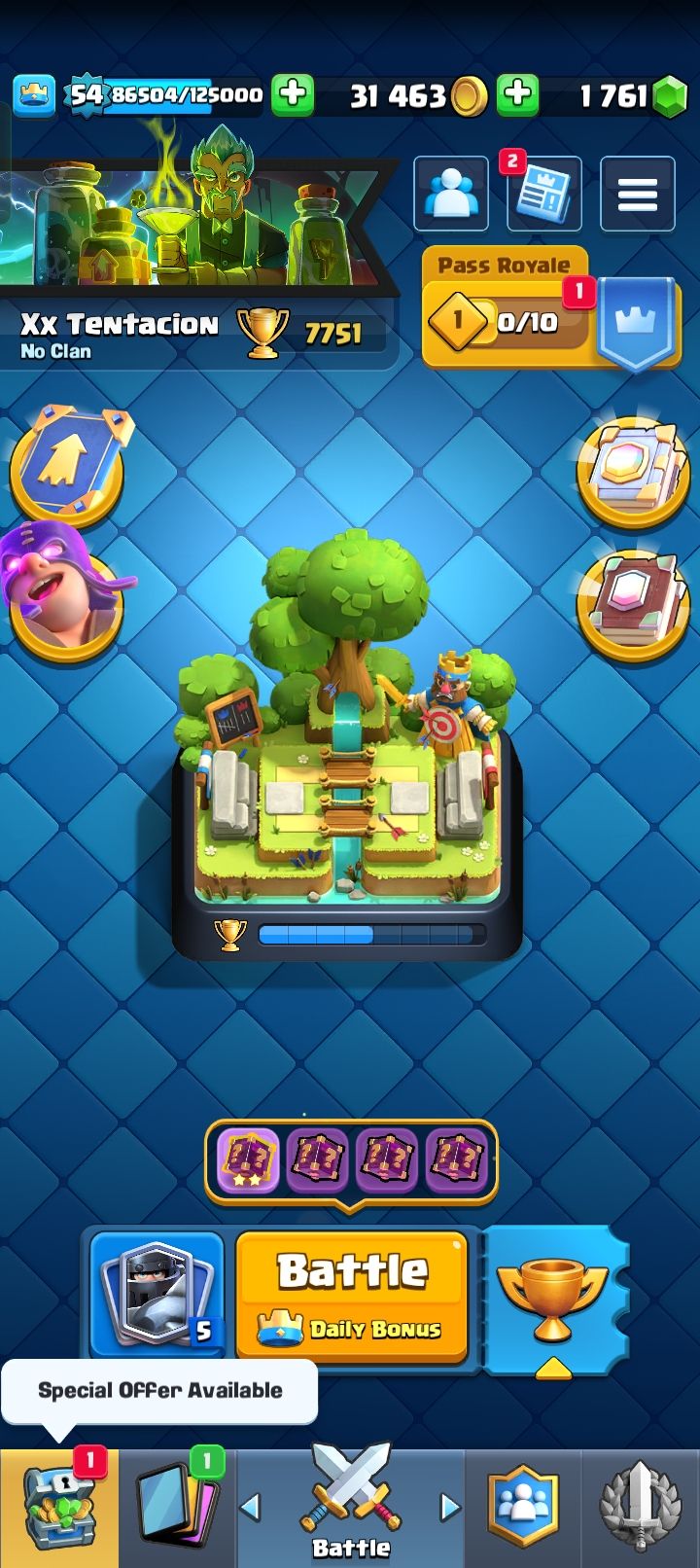Switch to the Clan social tab
The image size is (700, 1568).
[525, 1508]
